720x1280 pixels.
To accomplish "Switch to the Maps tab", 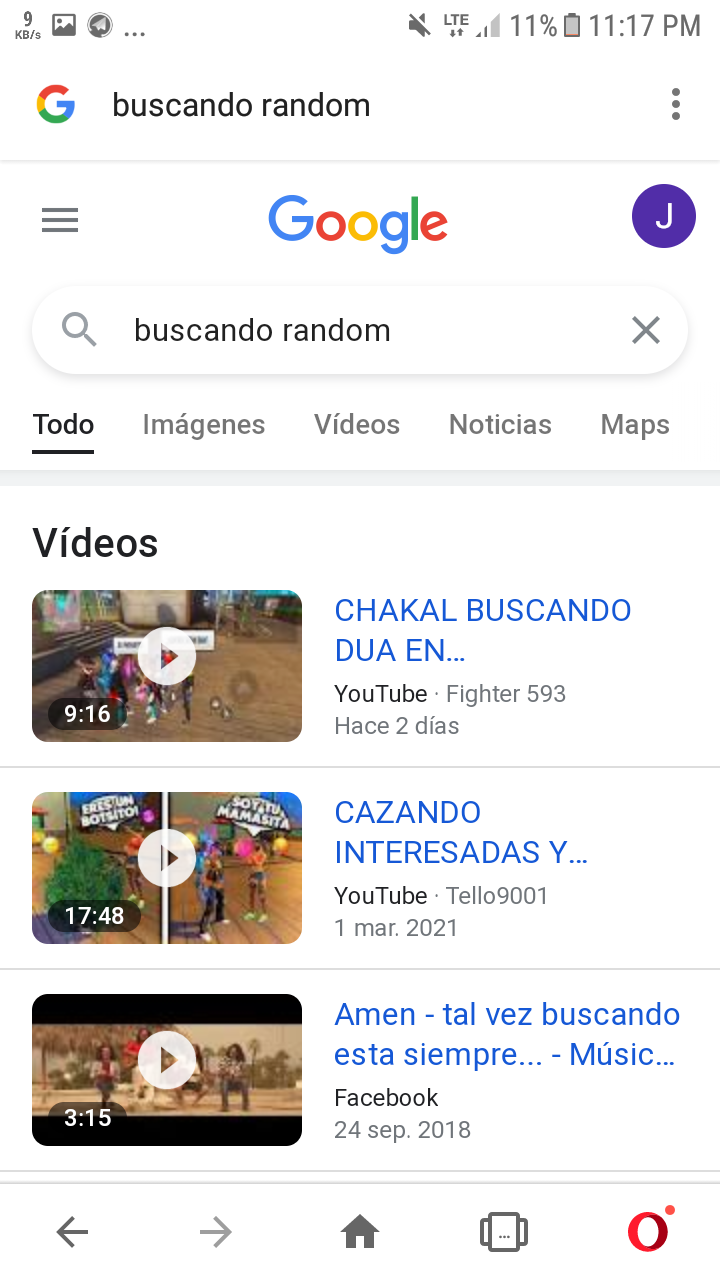I will (635, 425).
